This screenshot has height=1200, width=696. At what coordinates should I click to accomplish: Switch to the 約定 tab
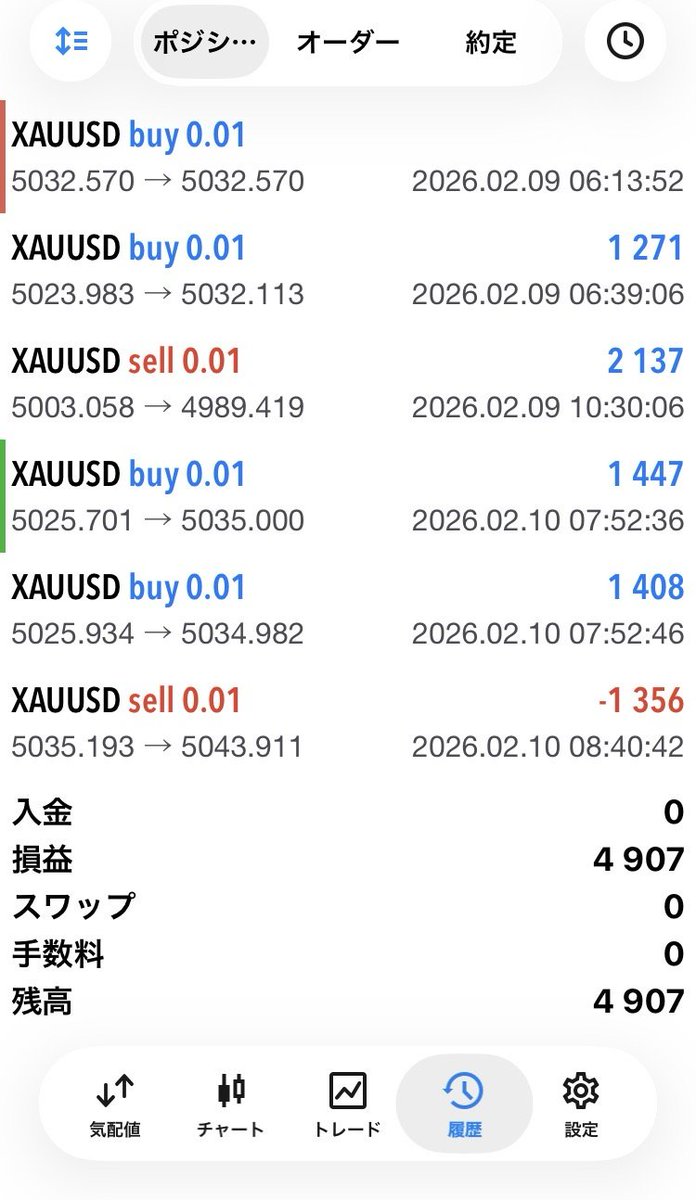tap(491, 42)
